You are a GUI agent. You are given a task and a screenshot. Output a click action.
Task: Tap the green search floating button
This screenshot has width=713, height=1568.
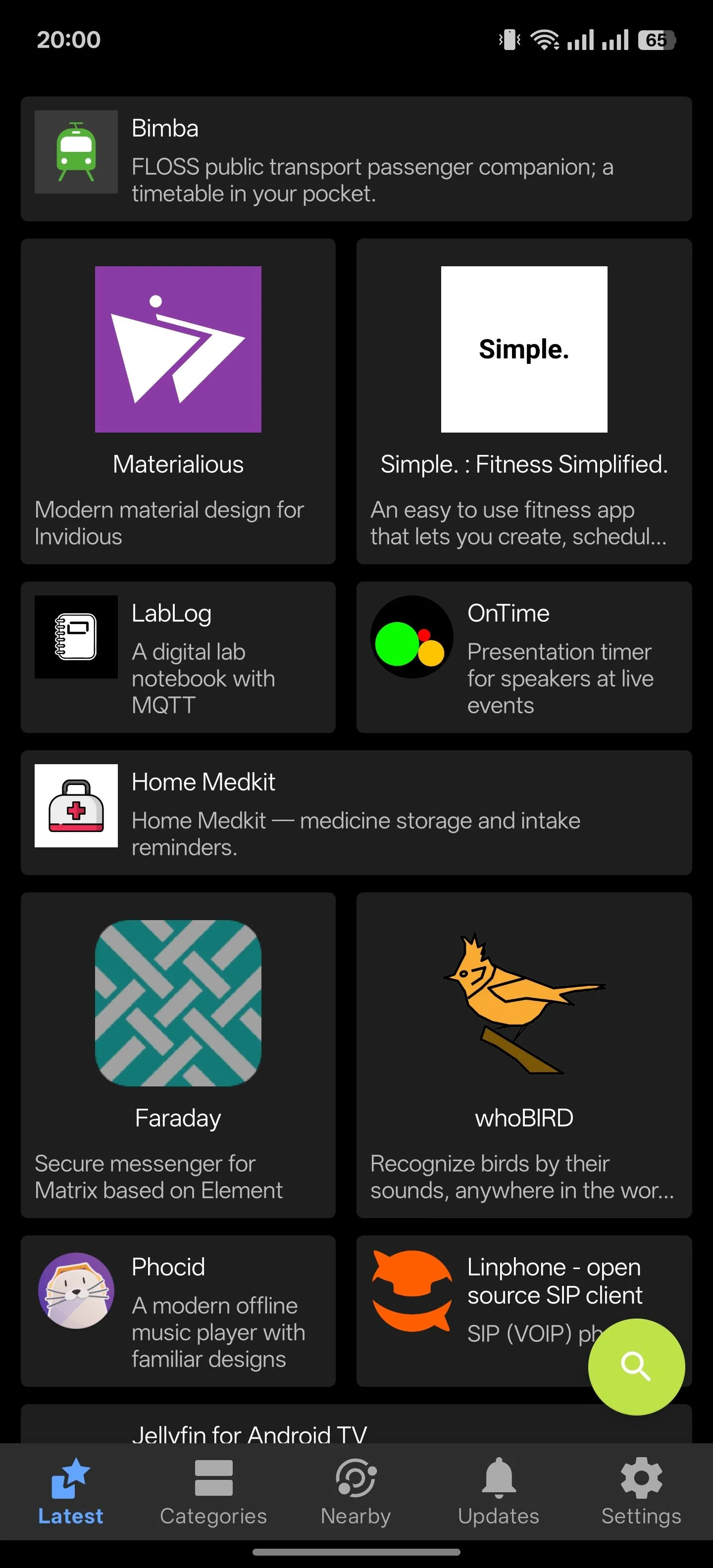click(x=636, y=1367)
